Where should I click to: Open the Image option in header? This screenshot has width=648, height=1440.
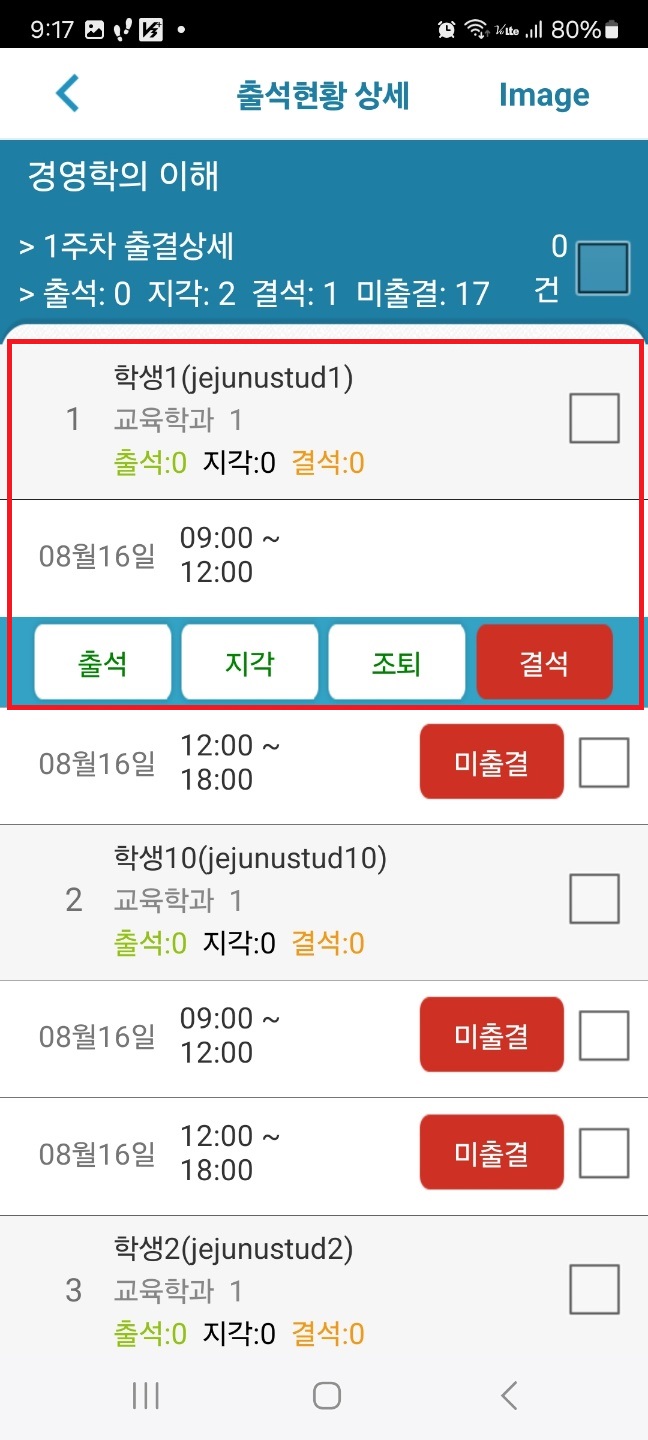coord(544,95)
